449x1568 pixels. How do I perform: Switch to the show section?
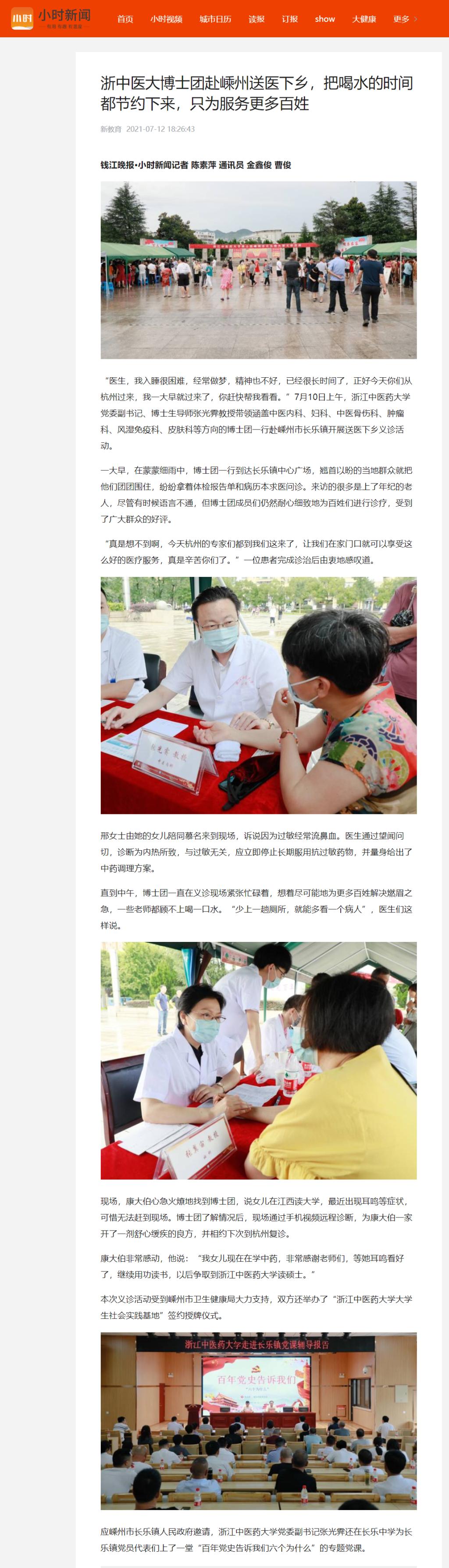[325, 19]
